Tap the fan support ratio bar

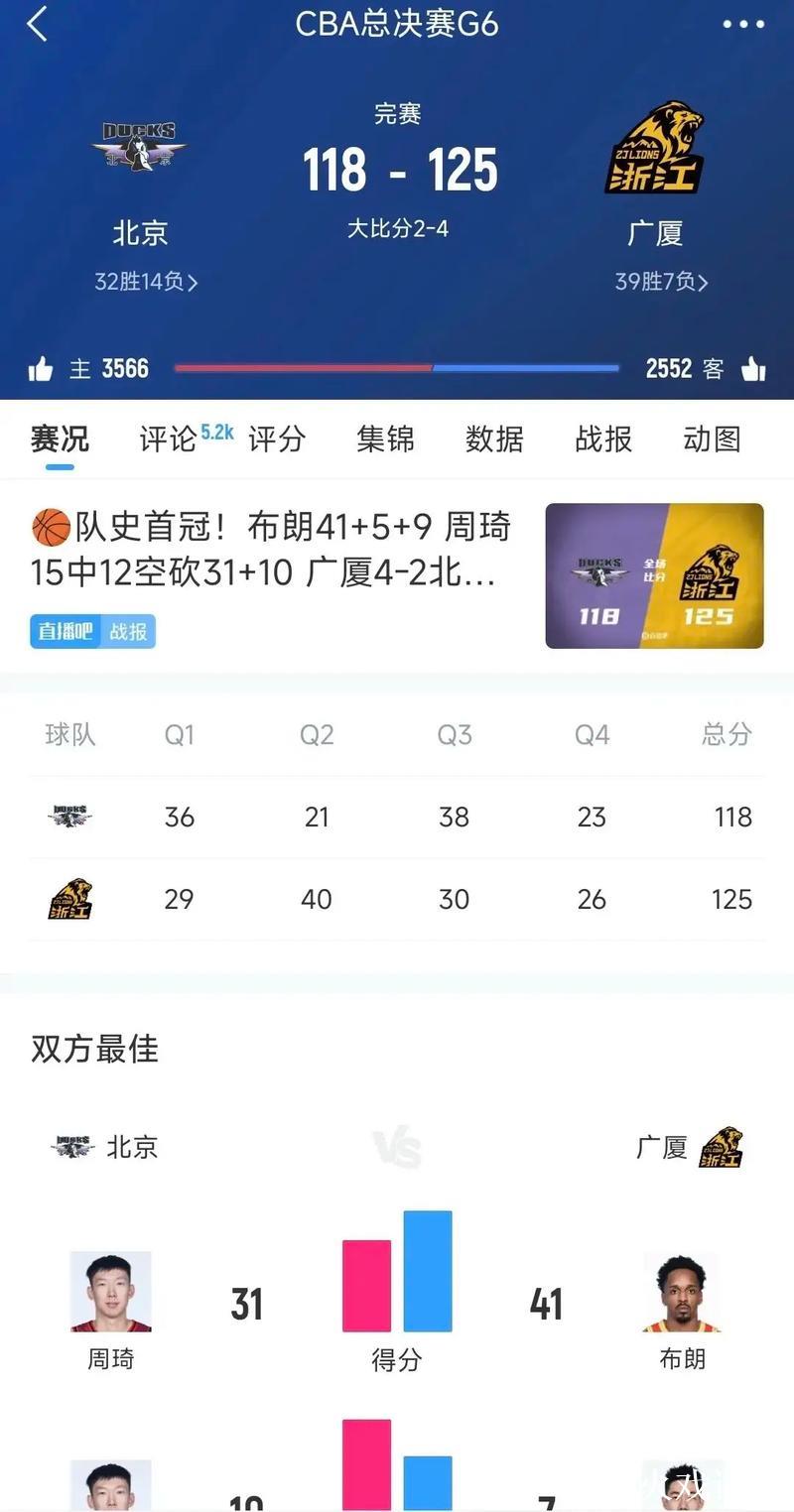(x=397, y=368)
